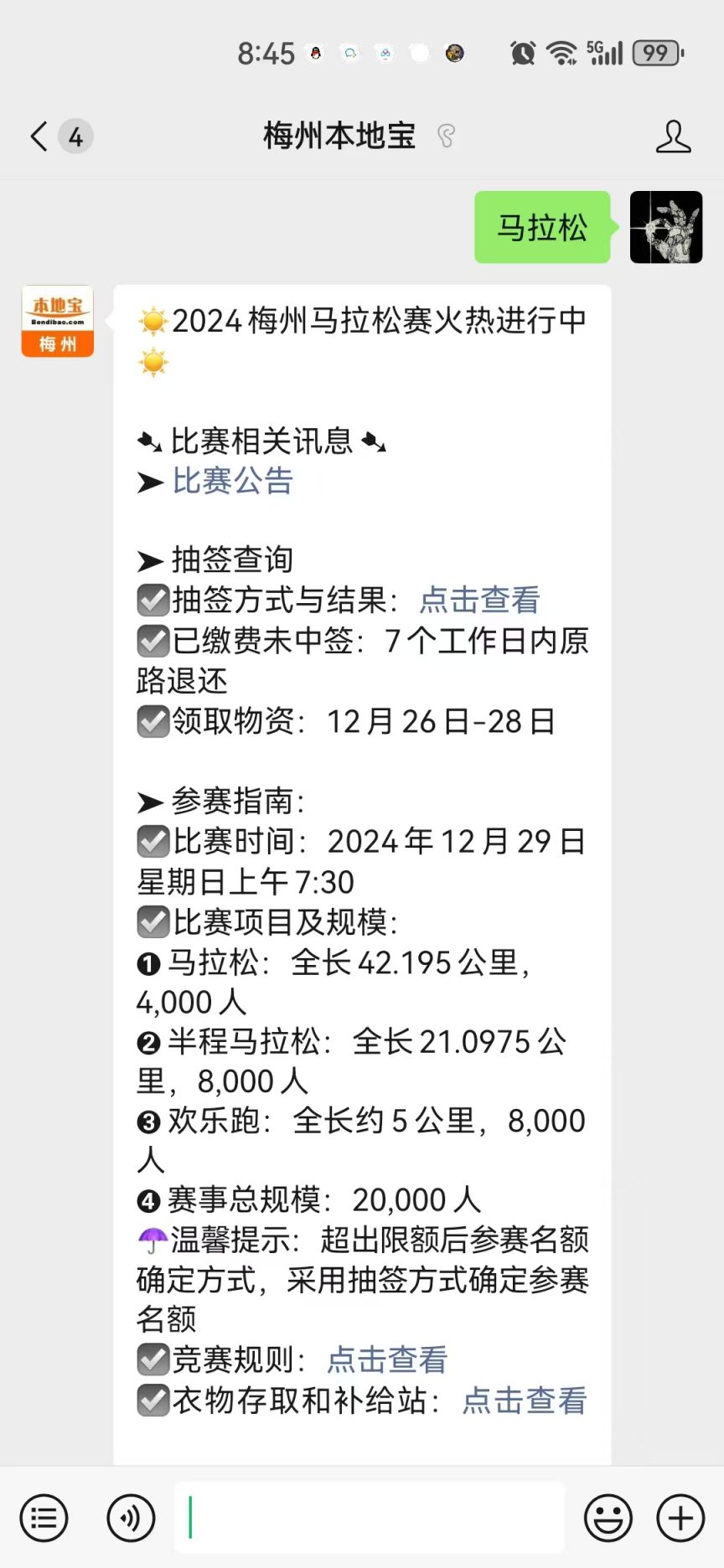Image resolution: width=724 pixels, height=1568 pixels.
Task: Open the plus attachments menu
Action: click(680, 1518)
